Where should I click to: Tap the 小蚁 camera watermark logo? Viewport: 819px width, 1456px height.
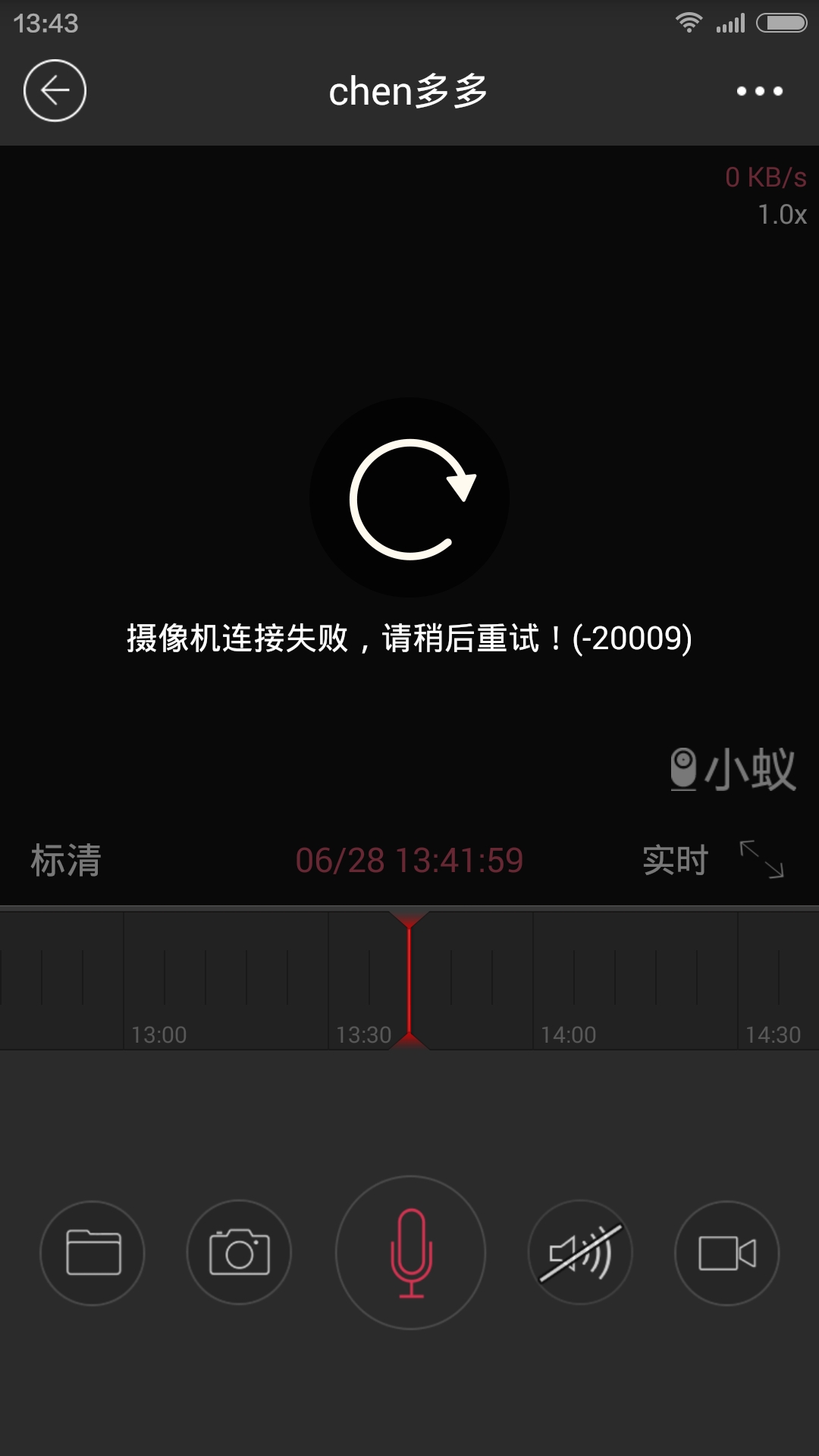tap(733, 771)
